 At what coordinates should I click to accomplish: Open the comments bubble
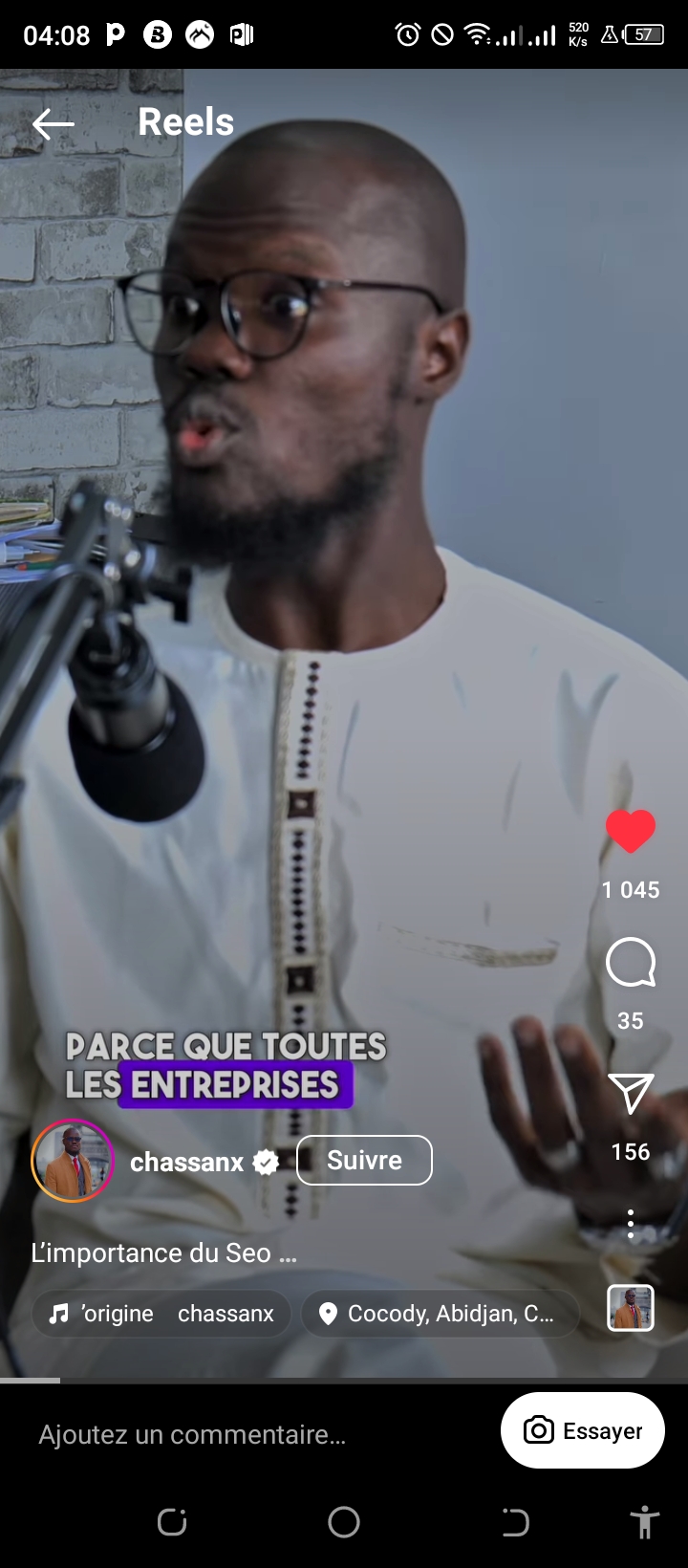click(631, 962)
